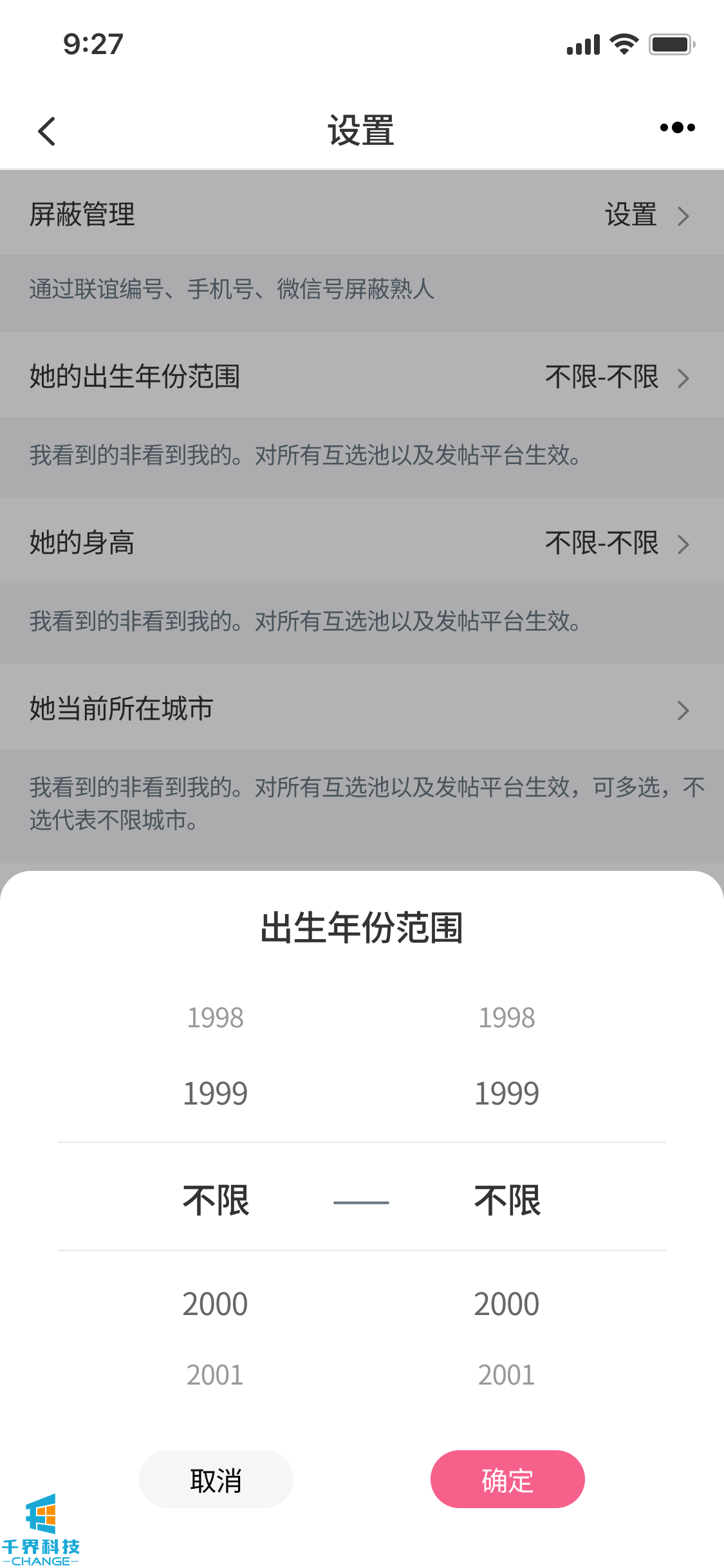Go back from the 设置 page
The height and width of the screenshot is (1568, 724).
tap(47, 131)
